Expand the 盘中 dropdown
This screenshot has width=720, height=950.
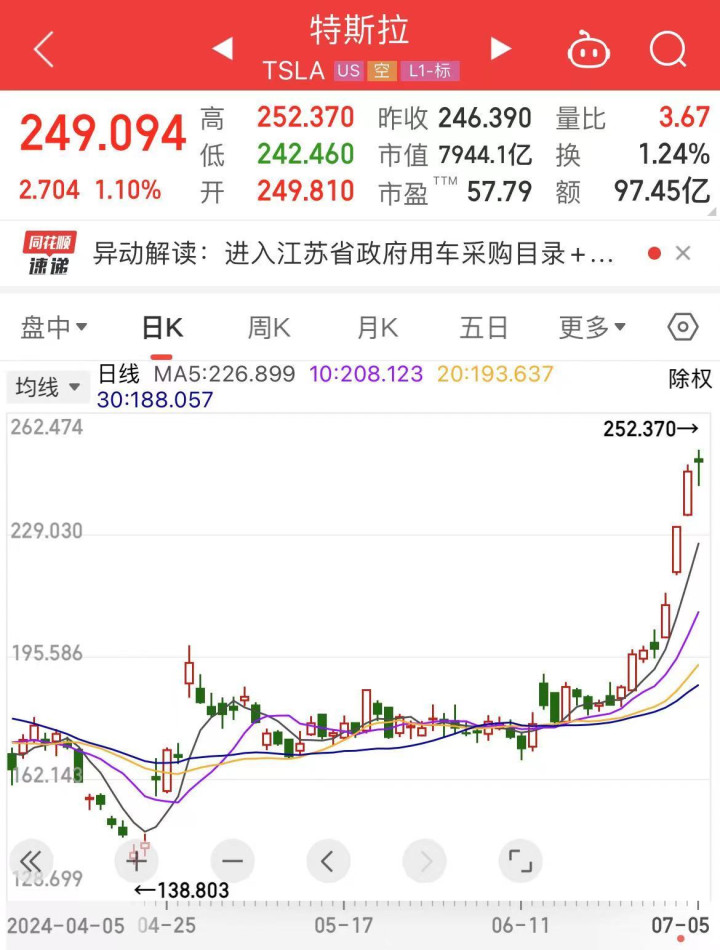tap(54, 327)
